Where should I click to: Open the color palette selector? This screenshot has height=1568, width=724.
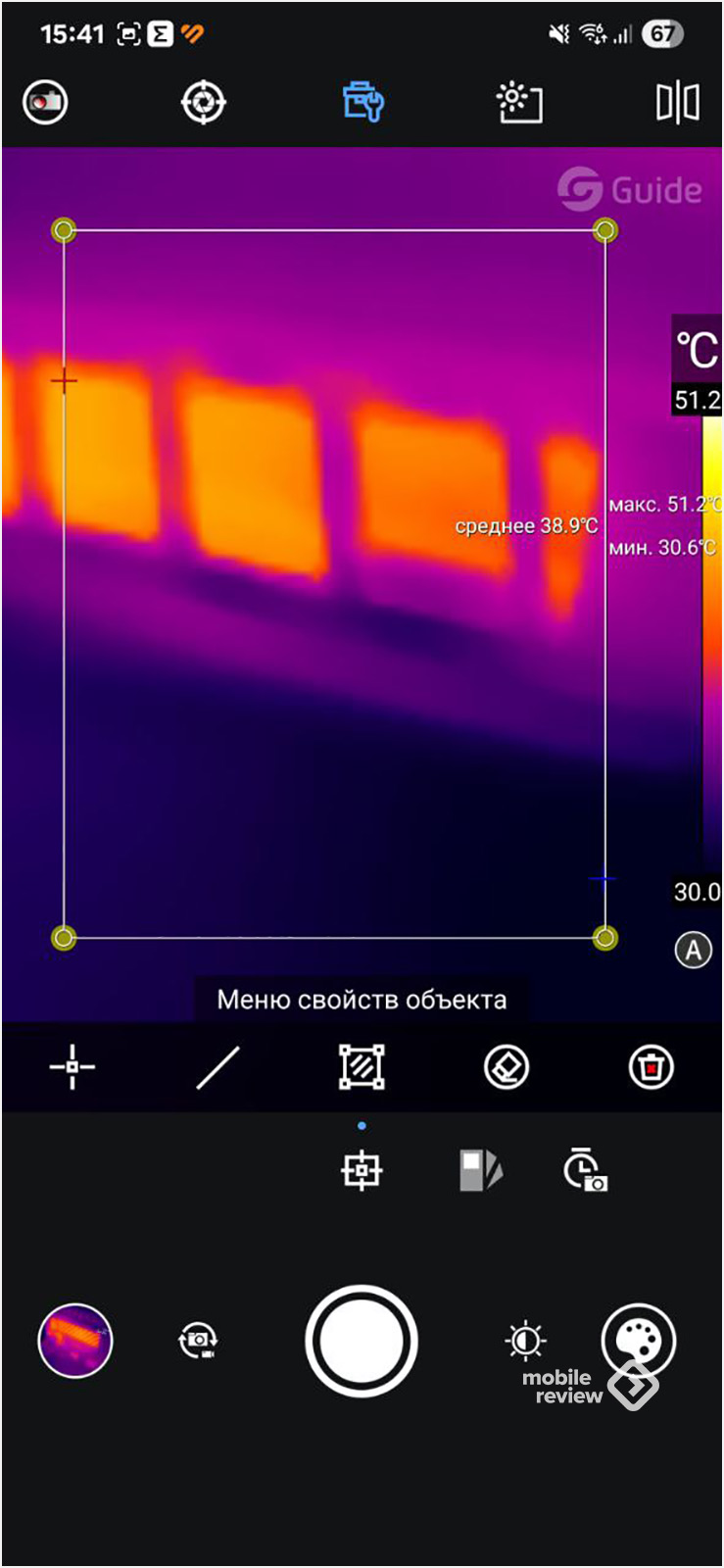638,1340
